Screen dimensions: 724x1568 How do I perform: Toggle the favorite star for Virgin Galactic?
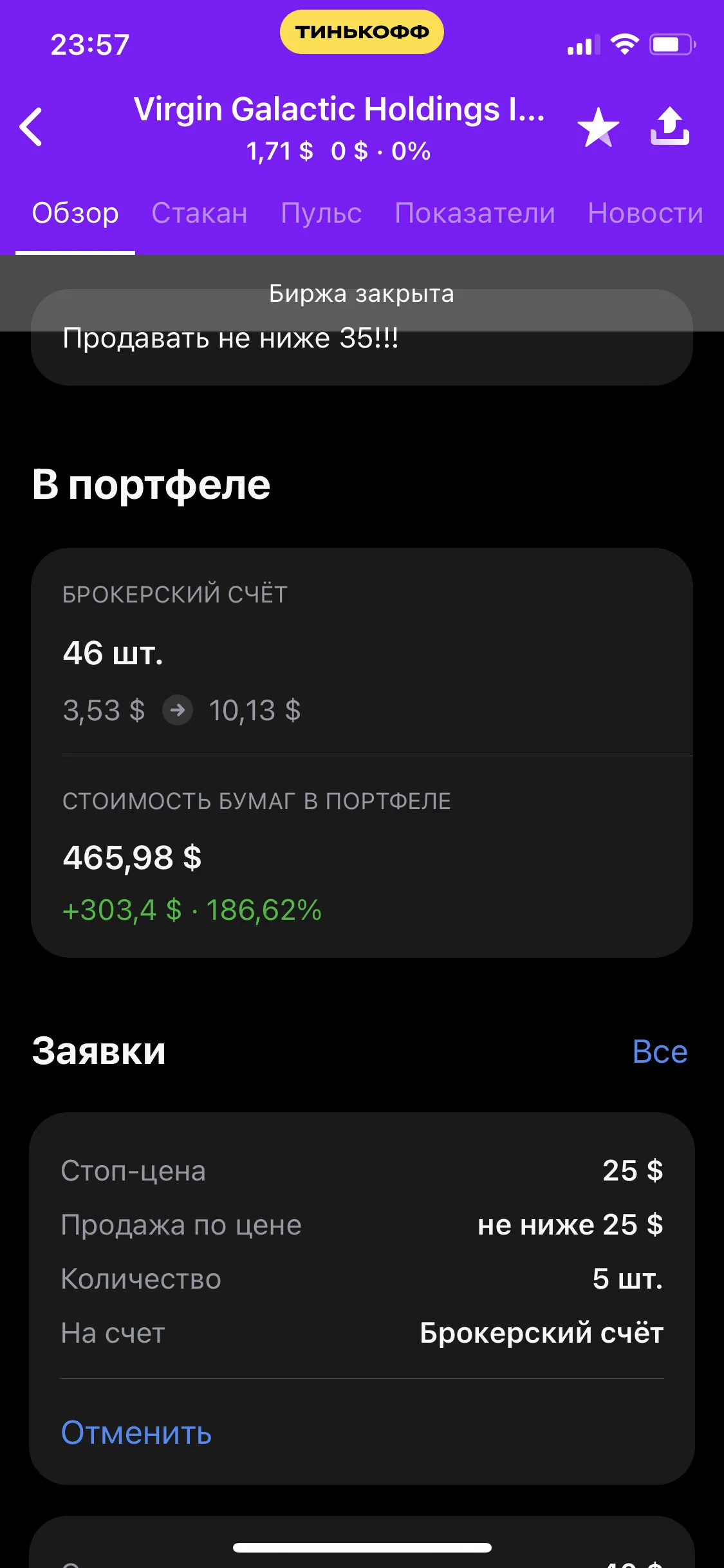pos(598,127)
